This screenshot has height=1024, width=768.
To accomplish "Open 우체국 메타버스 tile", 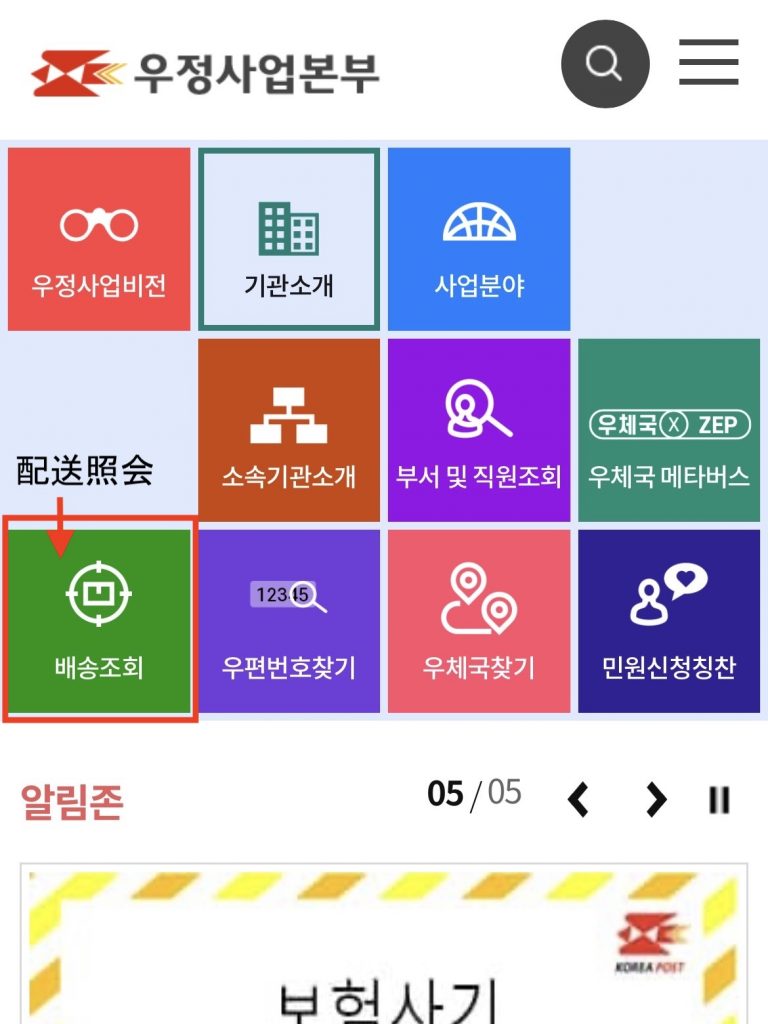I will [x=669, y=430].
